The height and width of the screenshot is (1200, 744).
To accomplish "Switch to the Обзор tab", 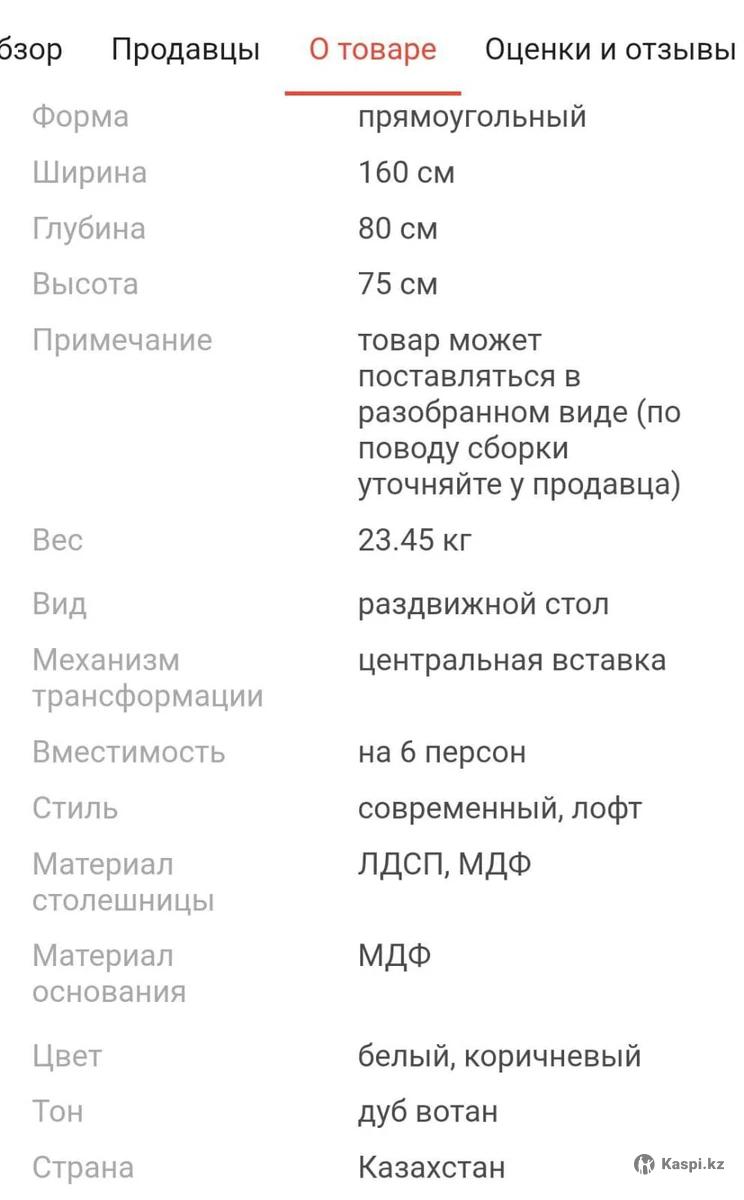I will [30, 49].
